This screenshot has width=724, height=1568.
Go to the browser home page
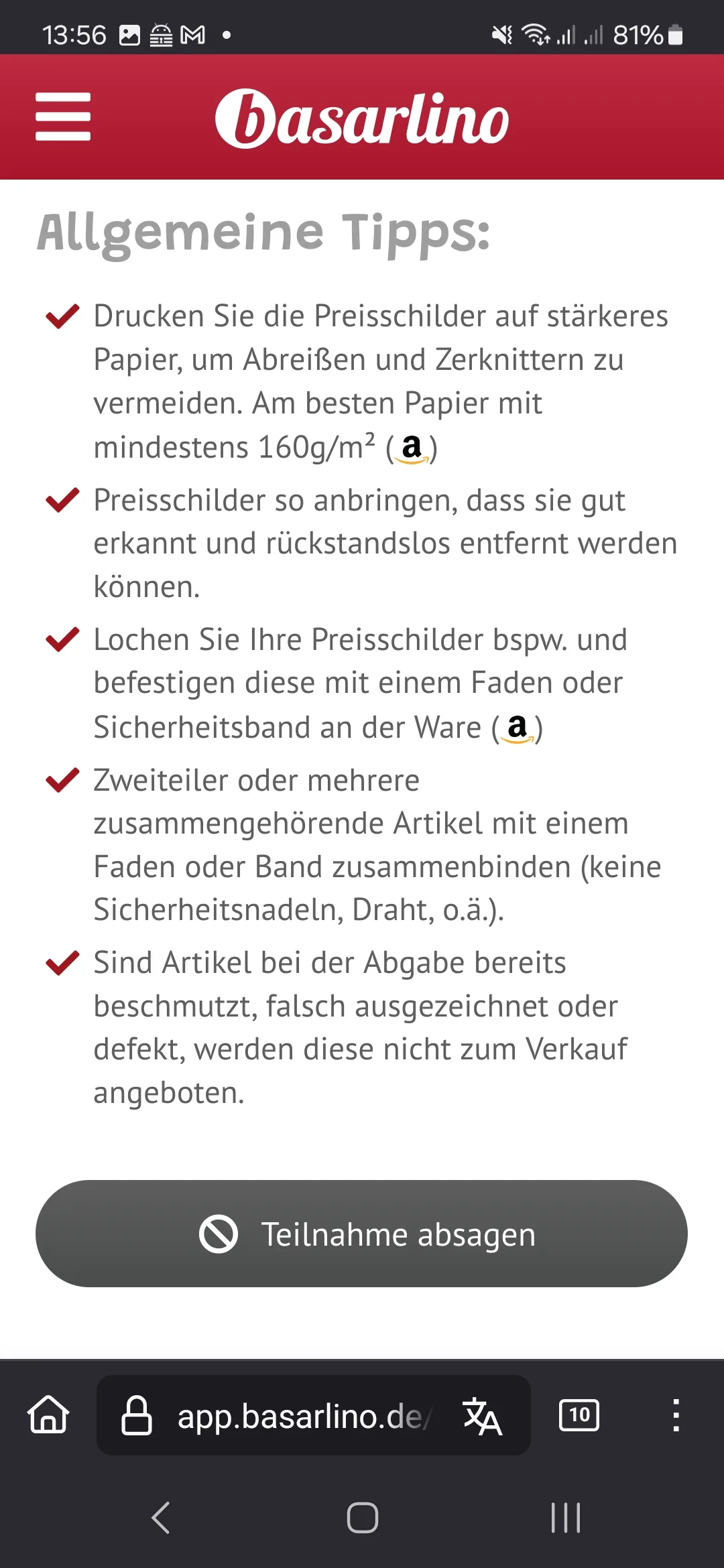48,1415
